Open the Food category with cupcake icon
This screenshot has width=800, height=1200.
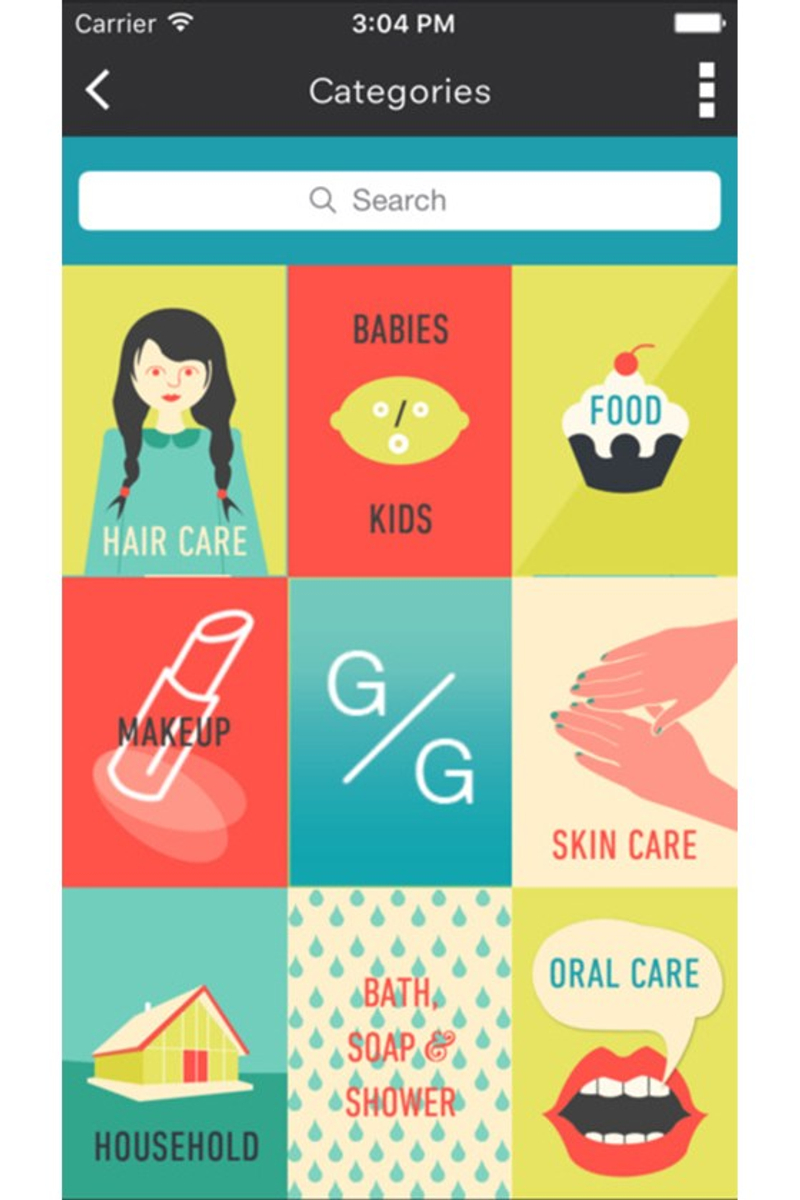click(626, 420)
